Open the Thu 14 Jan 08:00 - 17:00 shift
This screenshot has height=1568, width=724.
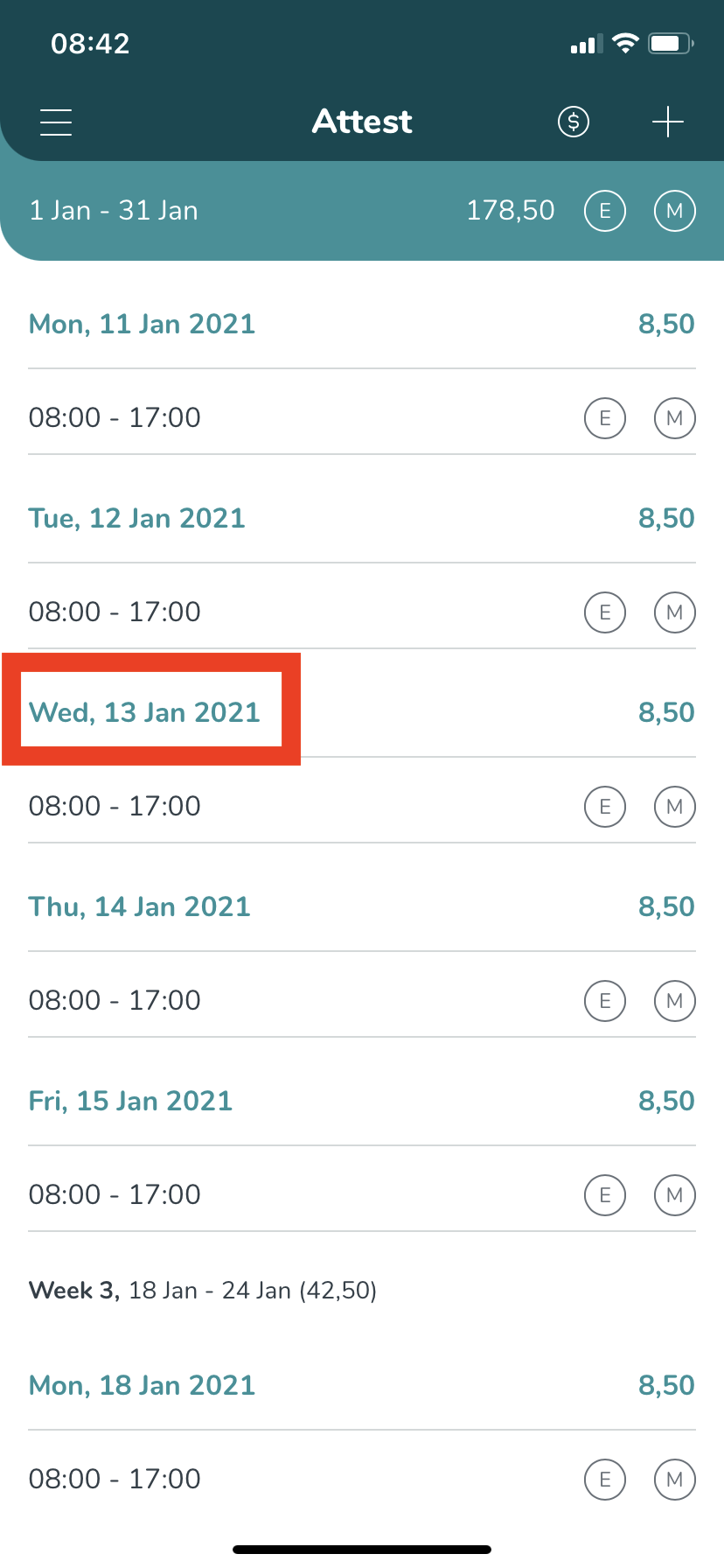point(362,1000)
